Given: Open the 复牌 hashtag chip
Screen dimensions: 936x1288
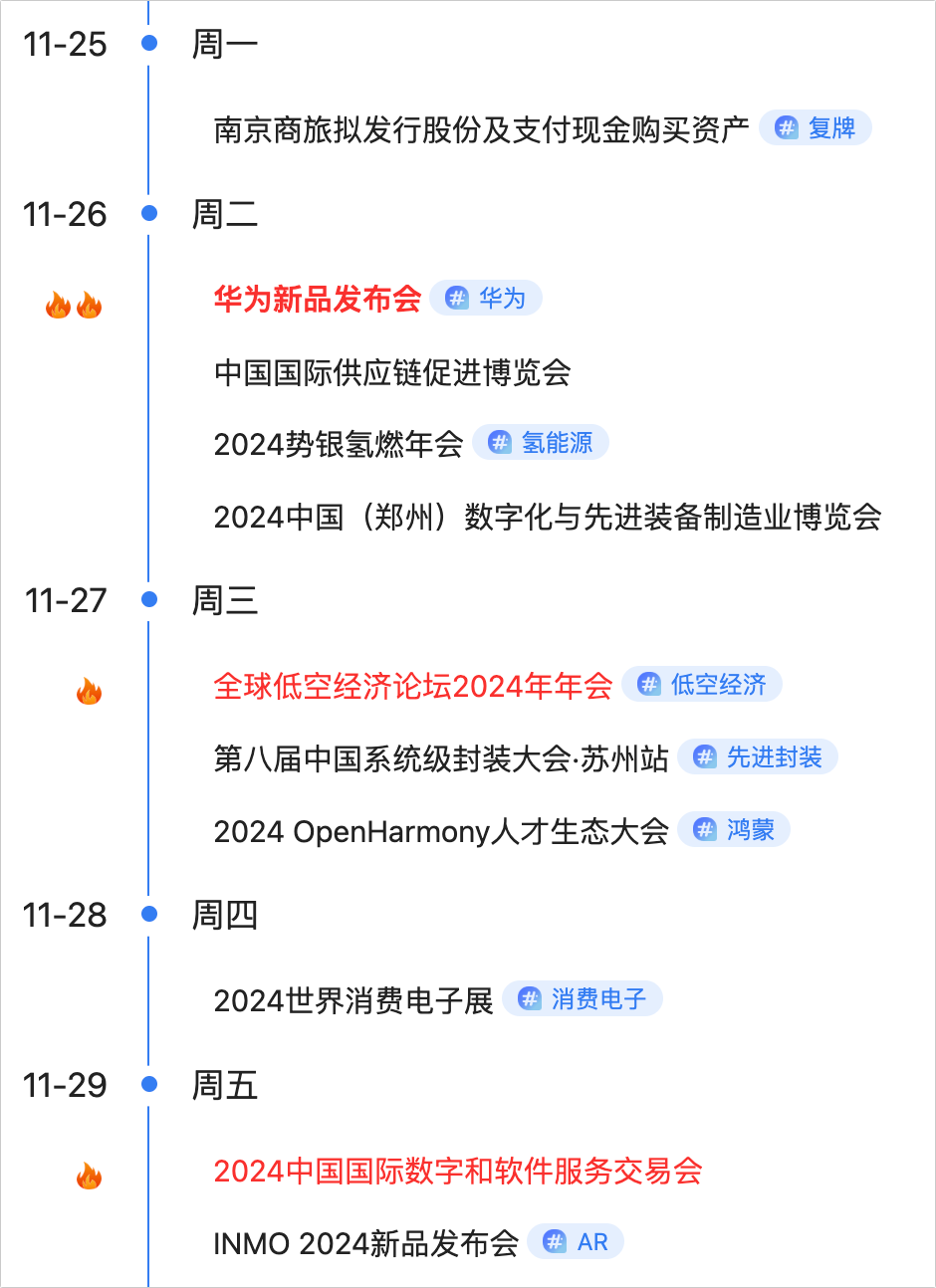Looking at the screenshot, I should click(x=816, y=128).
